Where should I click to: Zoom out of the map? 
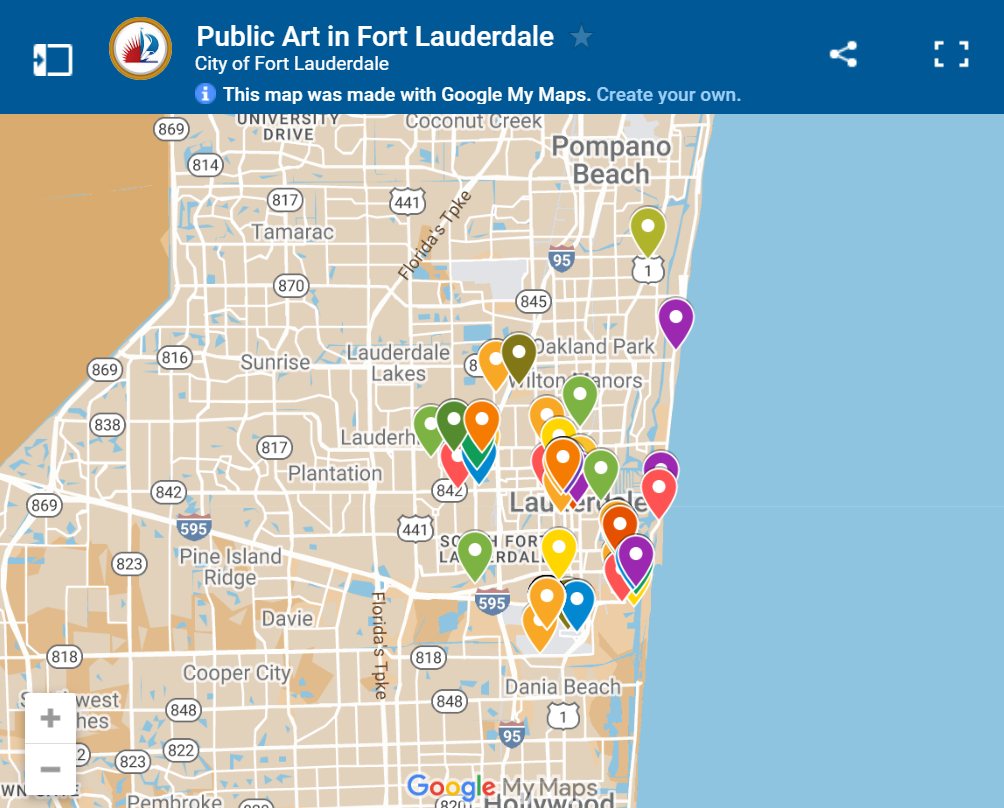50,769
